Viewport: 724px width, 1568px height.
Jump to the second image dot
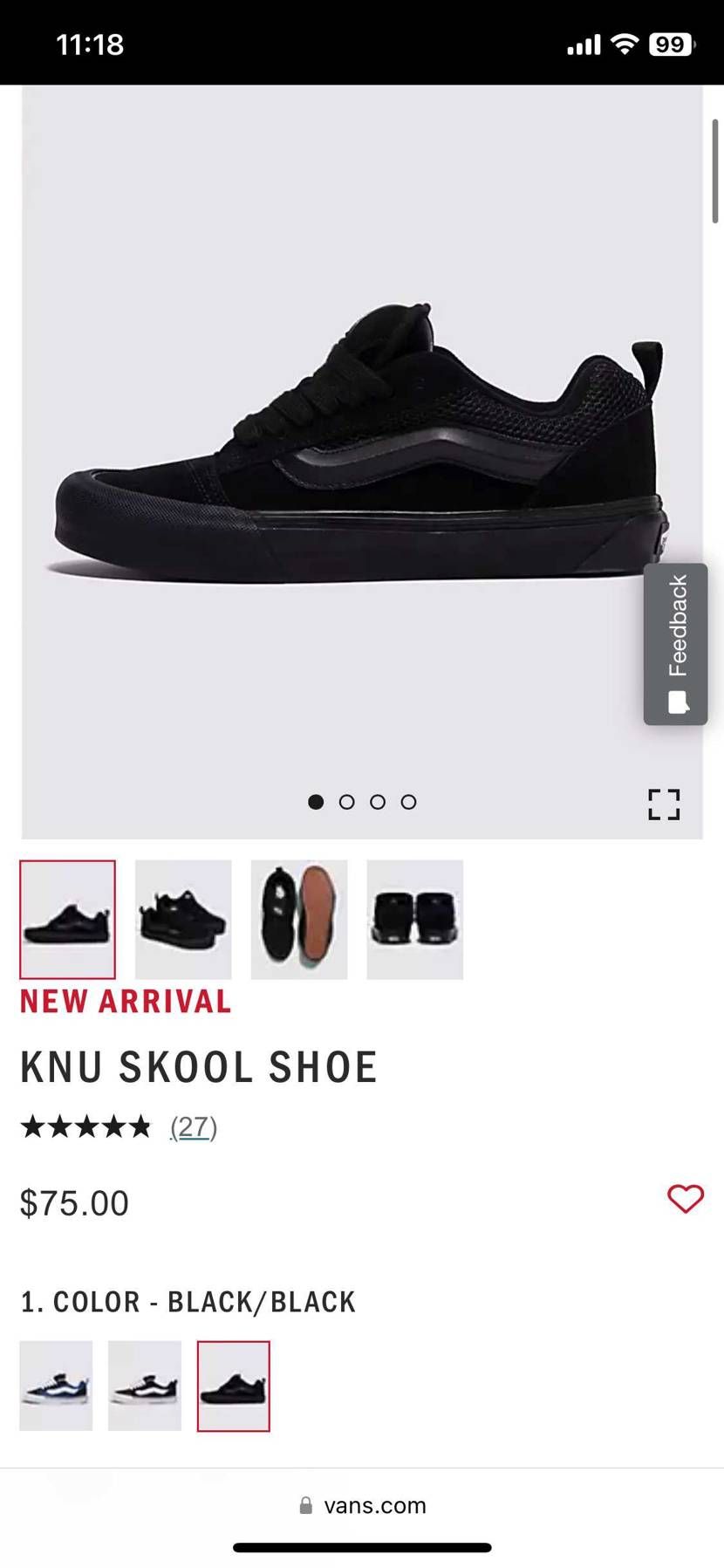click(x=347, y=802)
